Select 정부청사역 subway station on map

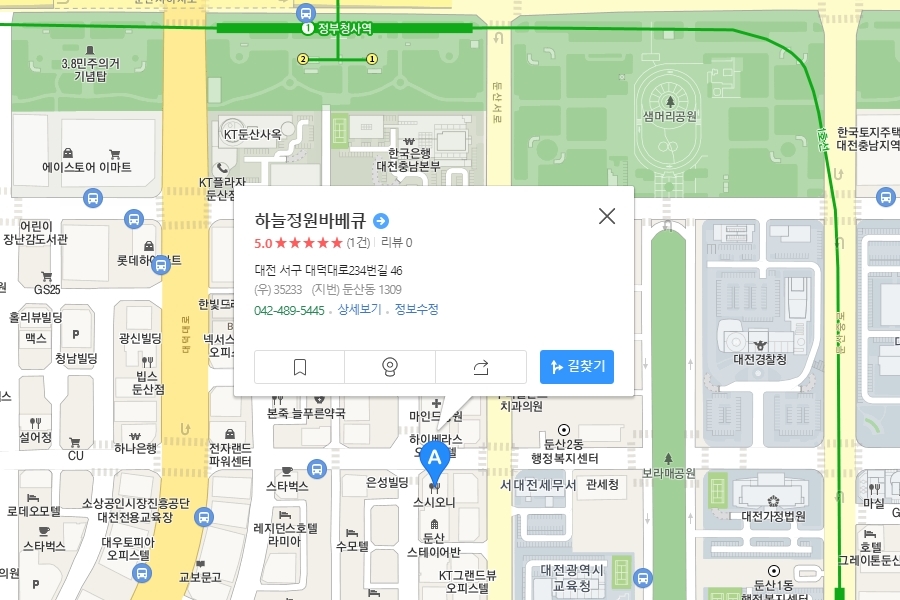(338, 28)
